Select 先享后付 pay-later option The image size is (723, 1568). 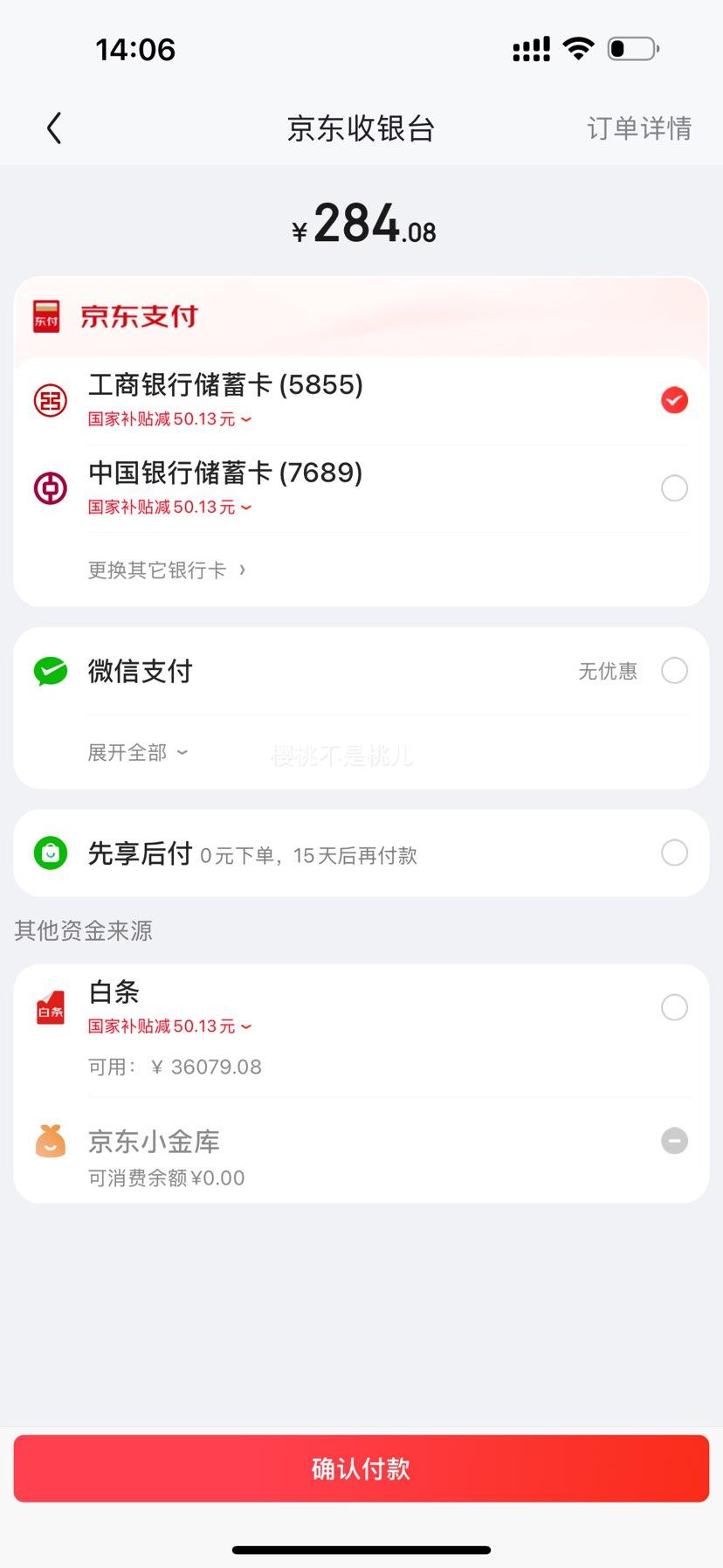361,853
